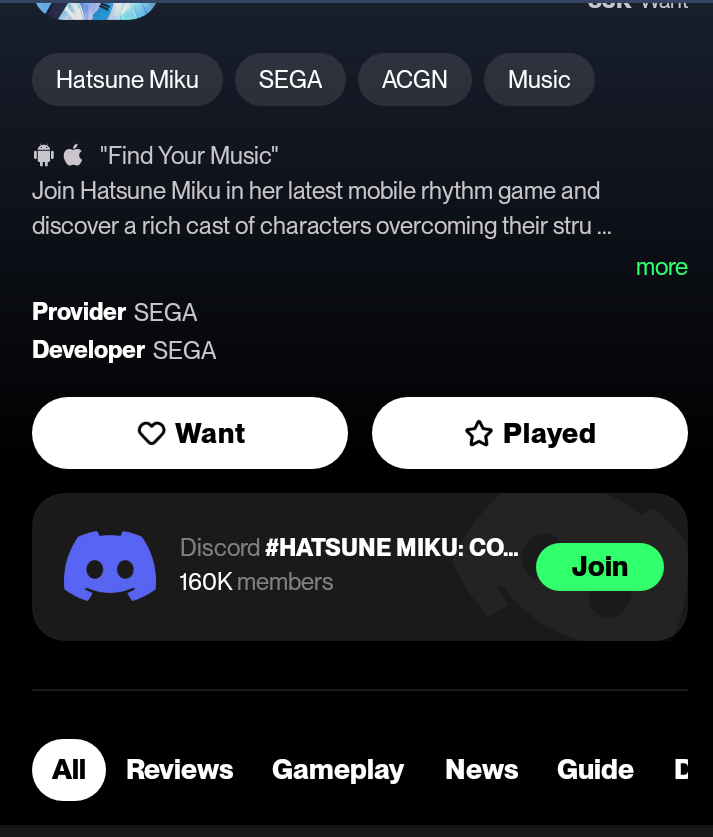Go to the Guide tab
713x837 pixels.
(x=595, y=770)
